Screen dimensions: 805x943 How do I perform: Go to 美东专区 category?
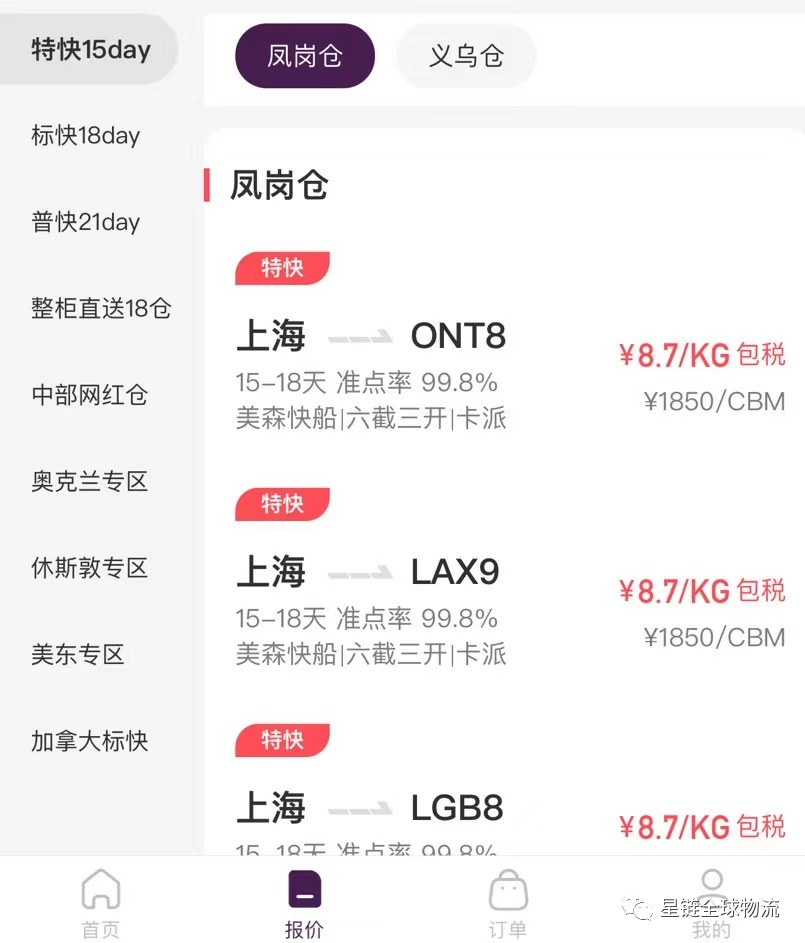(x=78, y=655)
